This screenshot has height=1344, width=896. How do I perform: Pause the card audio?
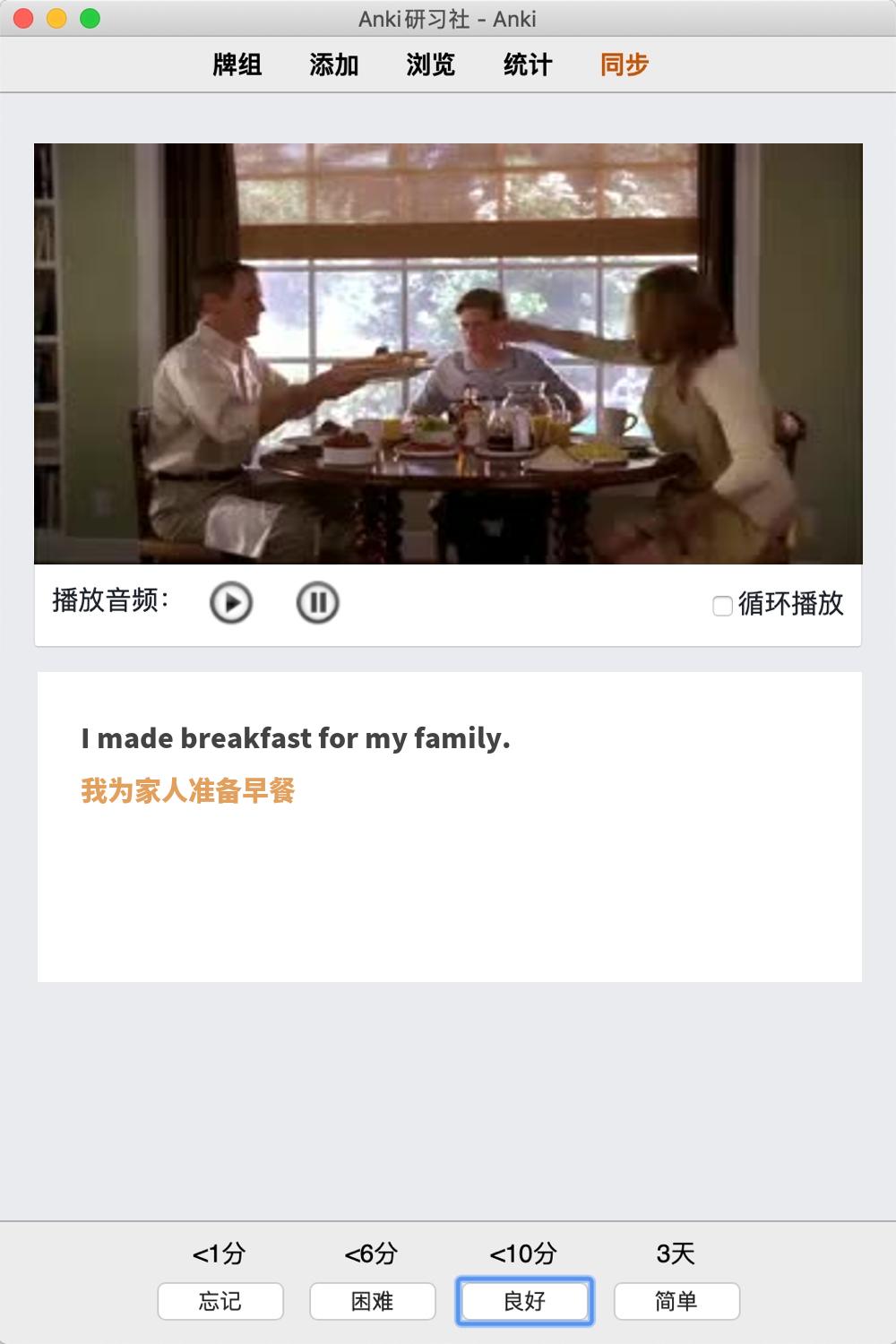(x=317, y=603)
